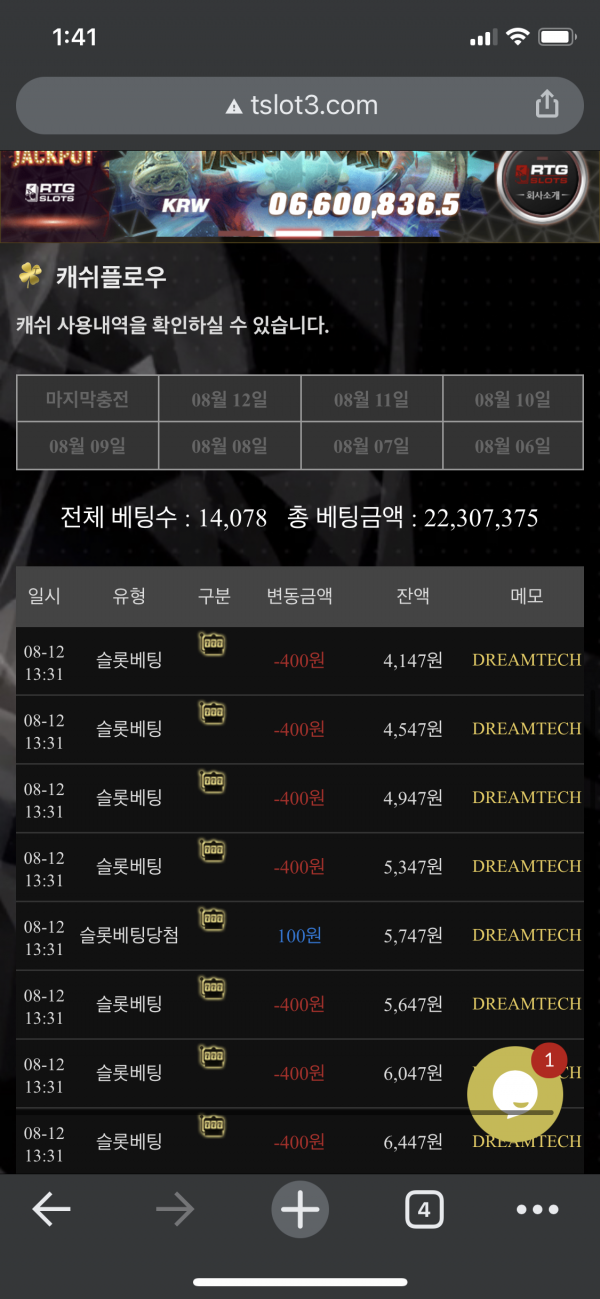View the 4 open tabs
Image resolution: width=600 pixels, height=1299 pixels.
click(424, 1210)
